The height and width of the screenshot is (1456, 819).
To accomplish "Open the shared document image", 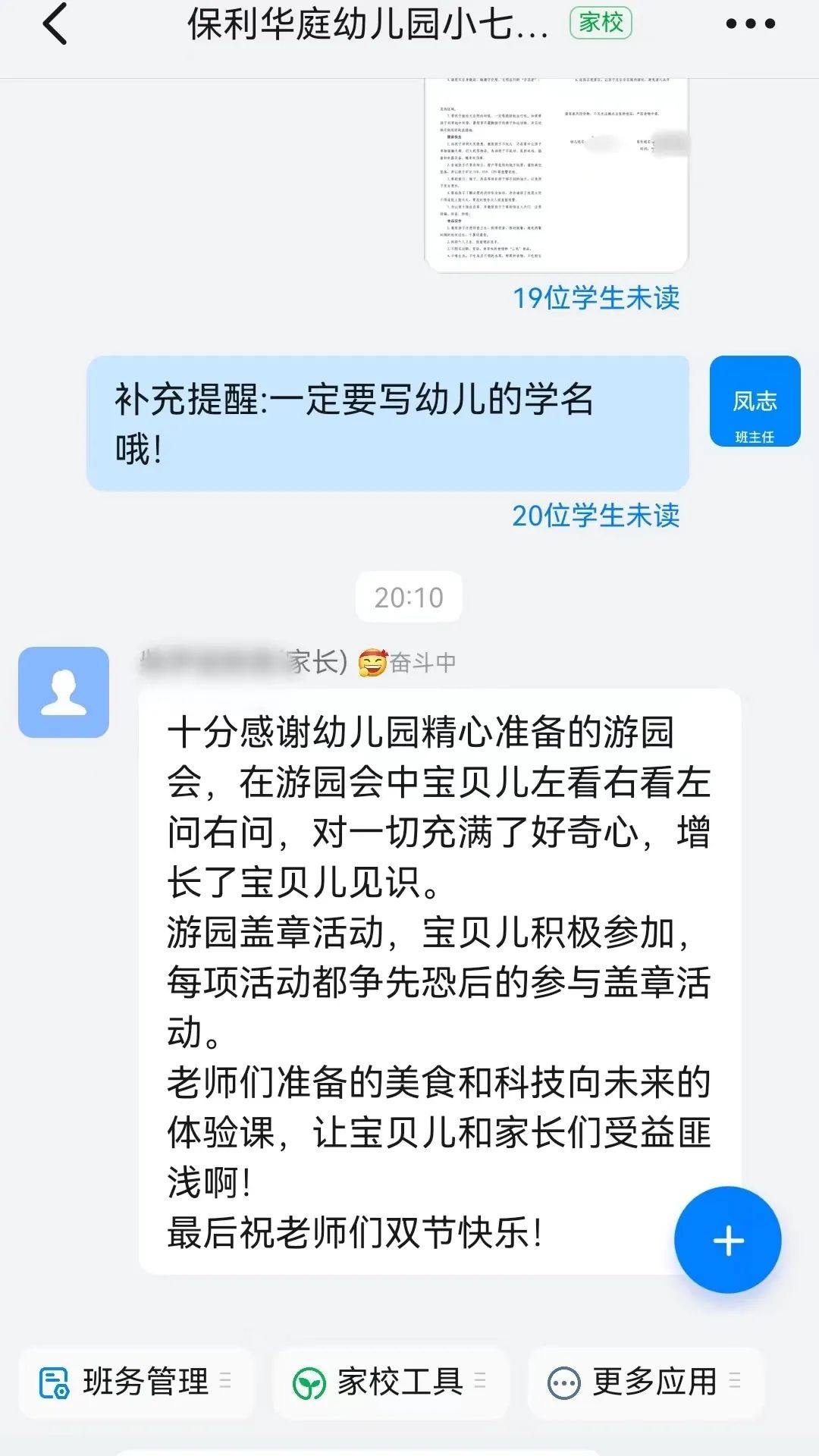I will point(556,174).
